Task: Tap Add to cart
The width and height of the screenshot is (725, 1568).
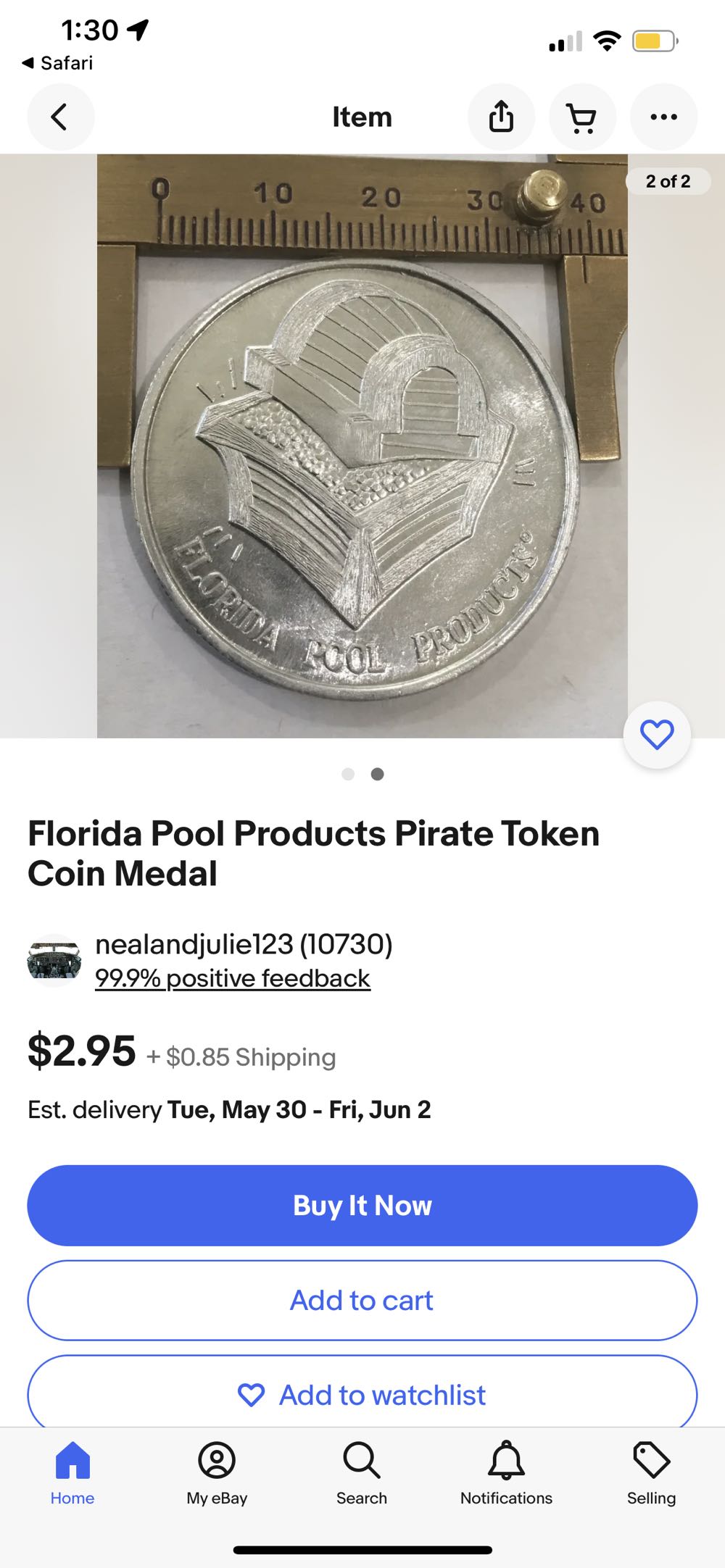Action: click(361, 1300)
